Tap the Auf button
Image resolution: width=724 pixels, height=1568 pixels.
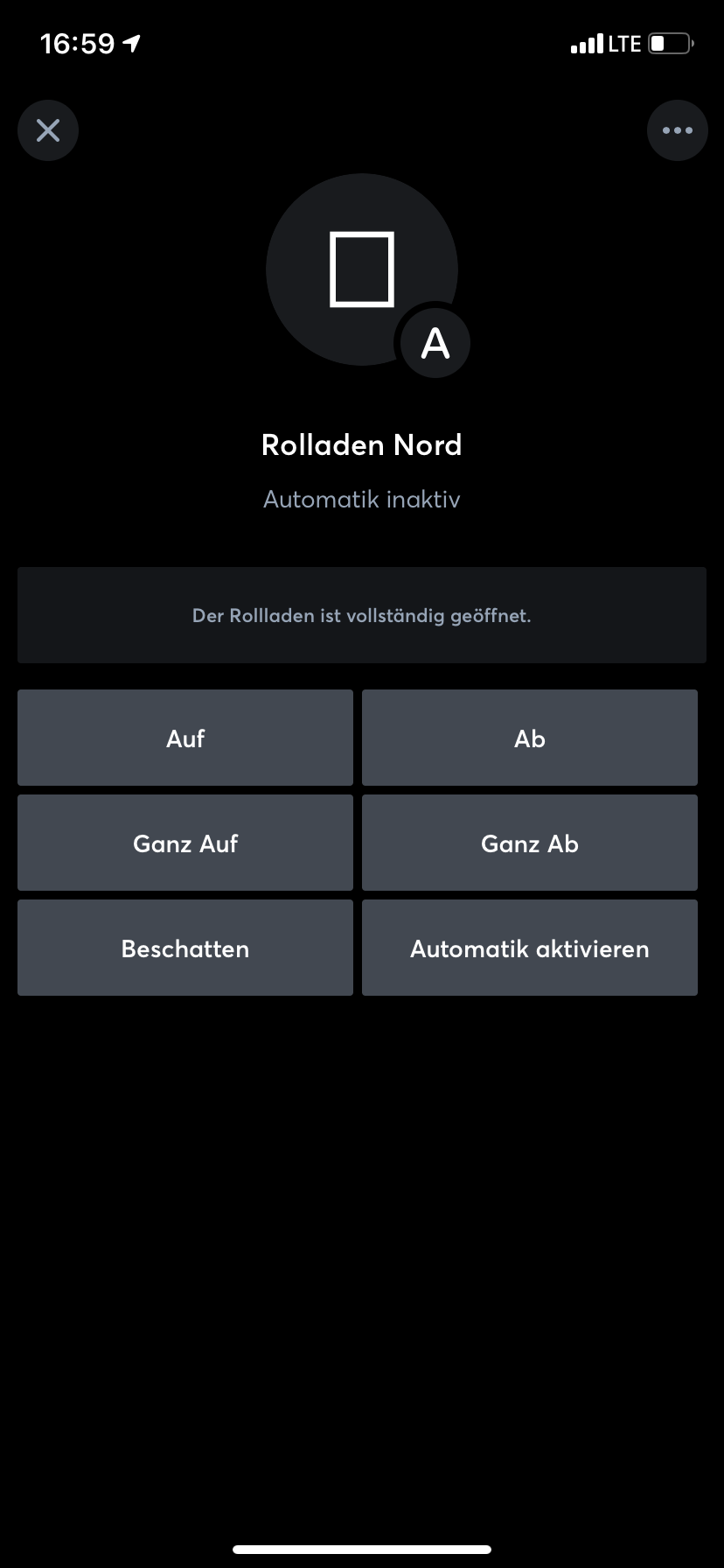point(185,738)
